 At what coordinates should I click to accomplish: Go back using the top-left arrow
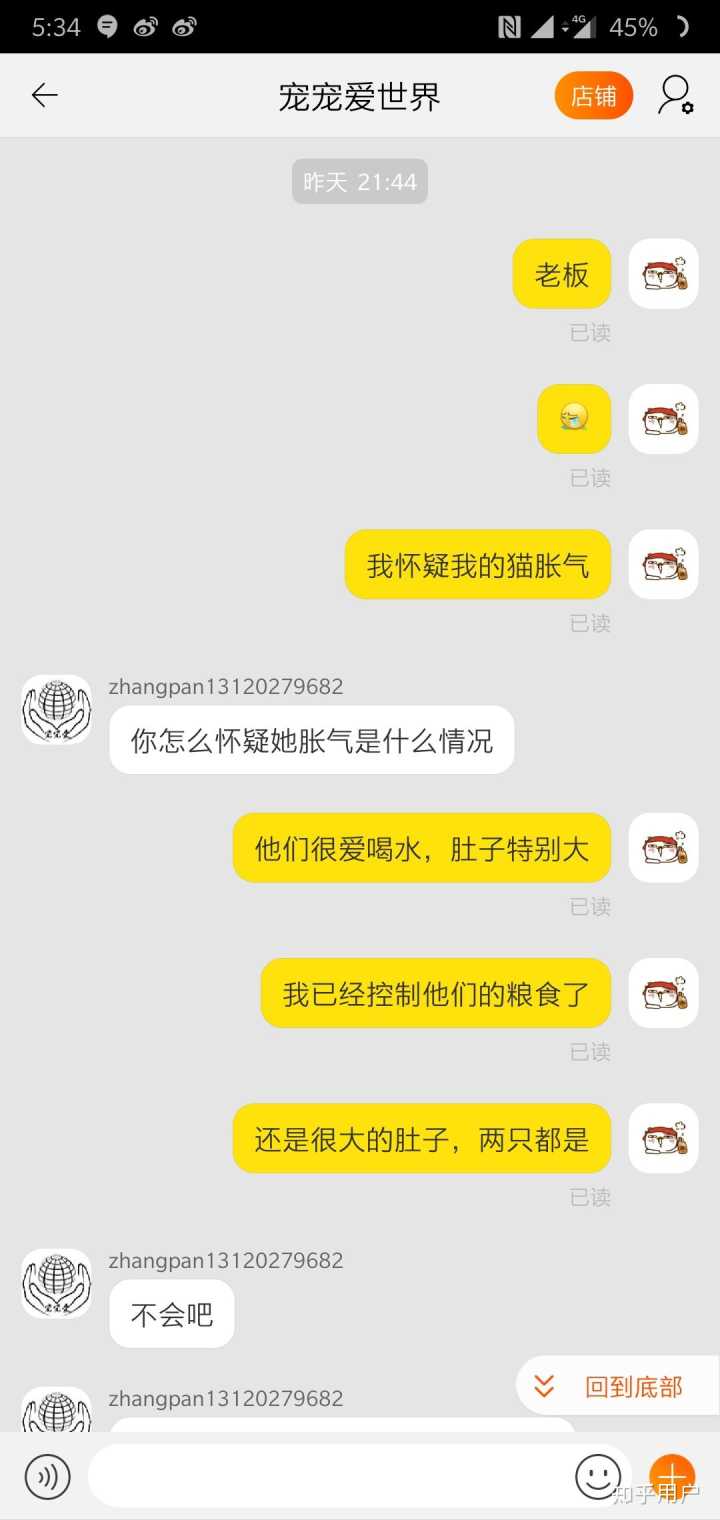click(45, 96)
